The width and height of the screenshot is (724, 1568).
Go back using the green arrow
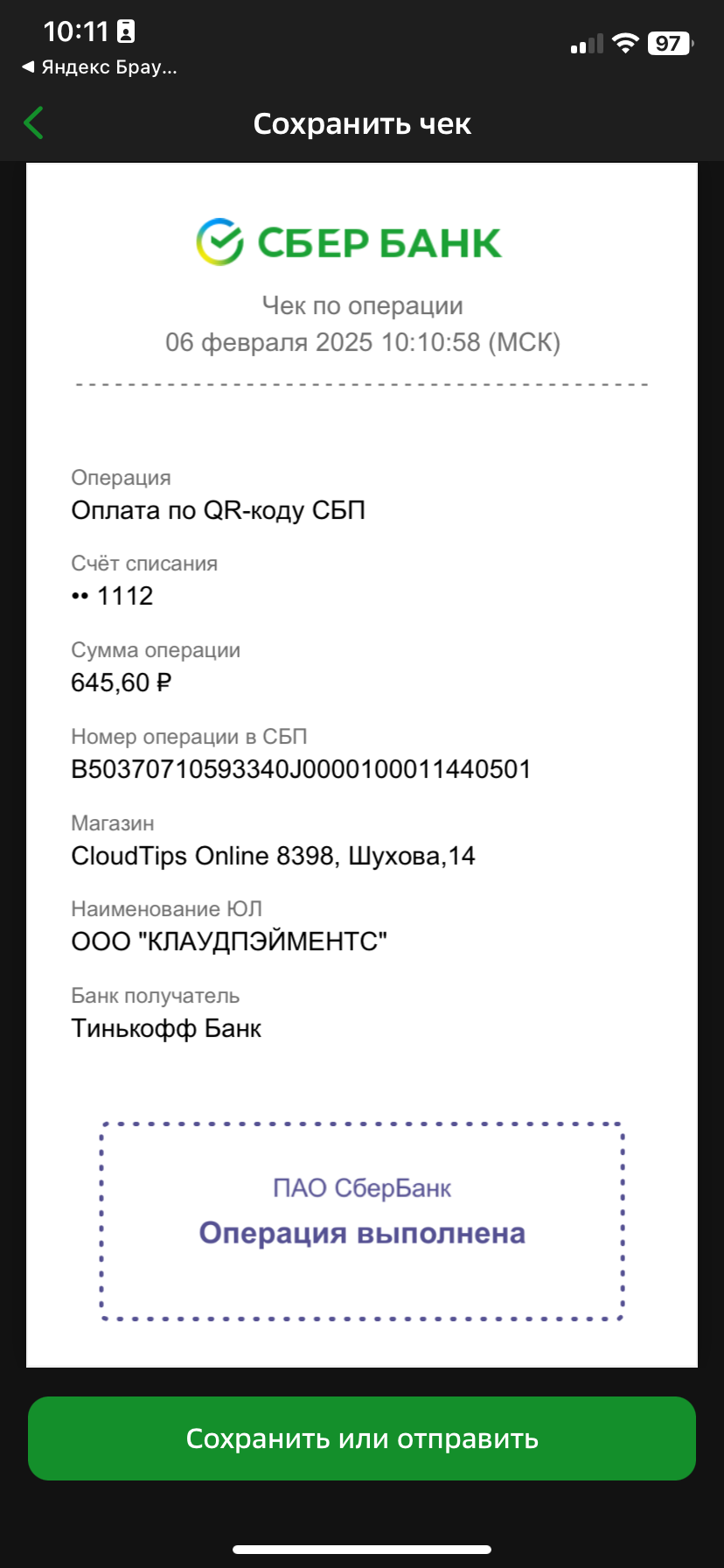tap(34, 123)
